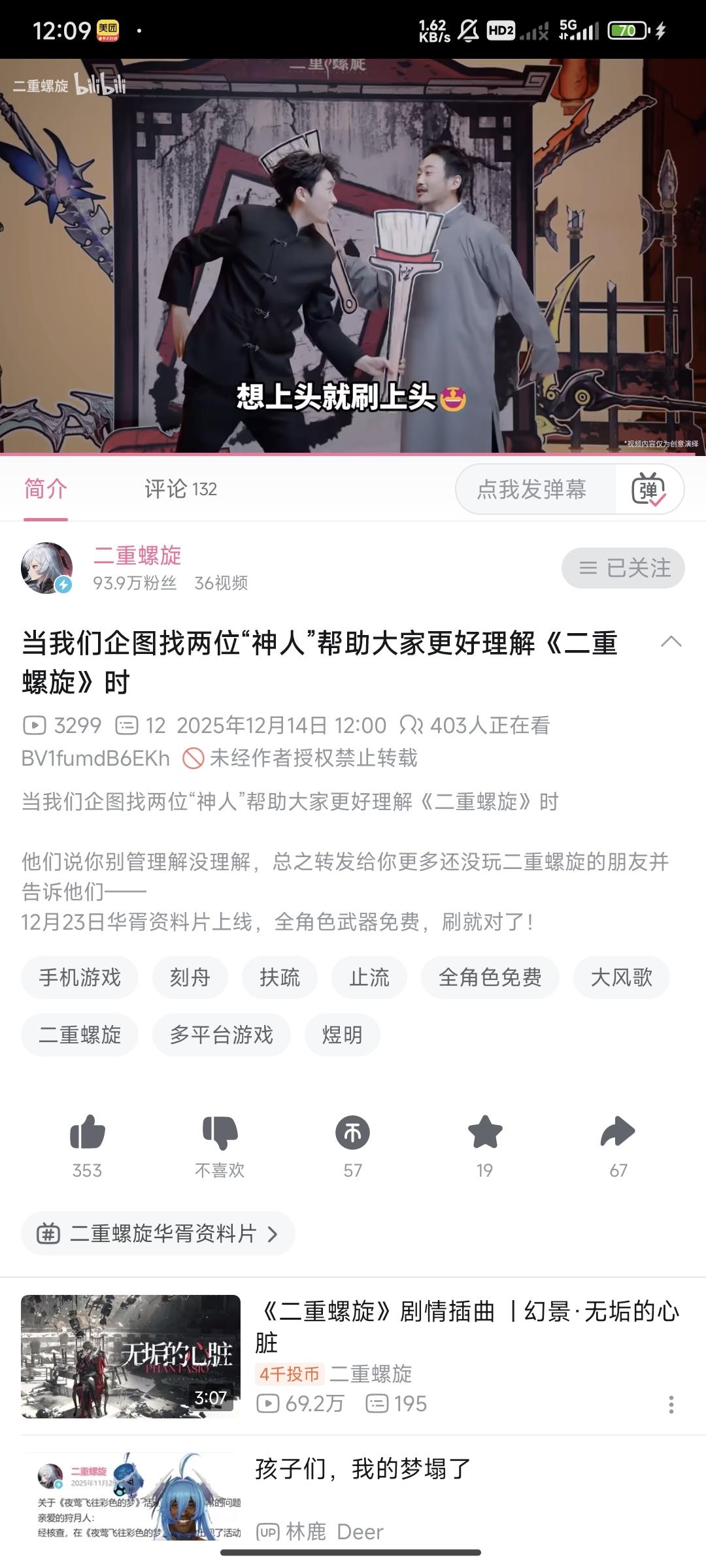Collapse the video description chevron

pos(671,642)
